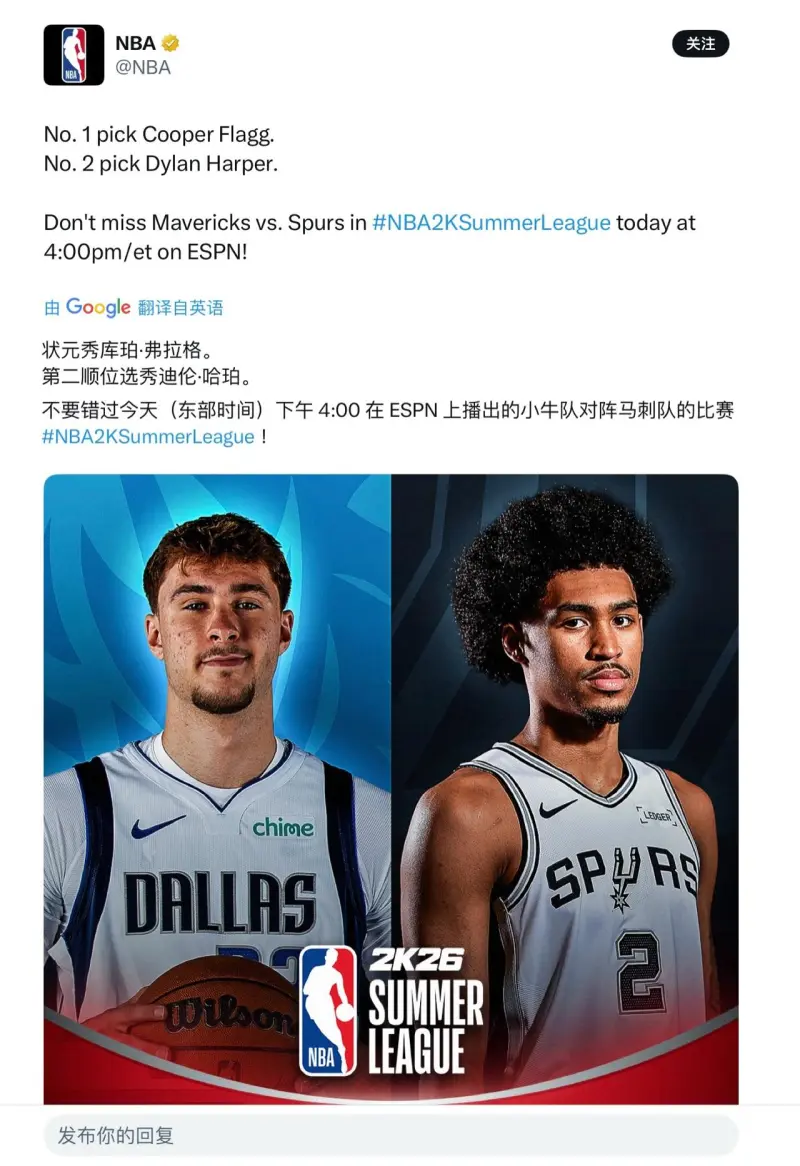Open the @NBA handle
800x1166 pixels.
143,68
